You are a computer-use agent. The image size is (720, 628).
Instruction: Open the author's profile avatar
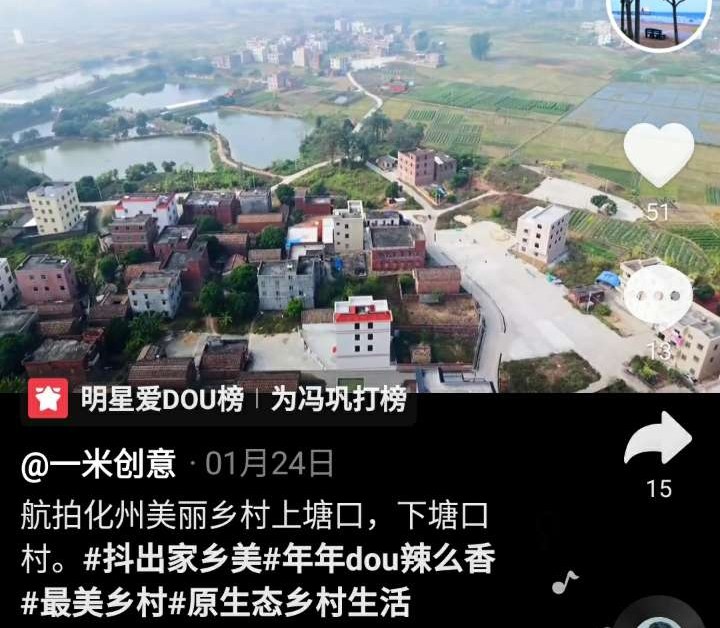coord(659,20)
